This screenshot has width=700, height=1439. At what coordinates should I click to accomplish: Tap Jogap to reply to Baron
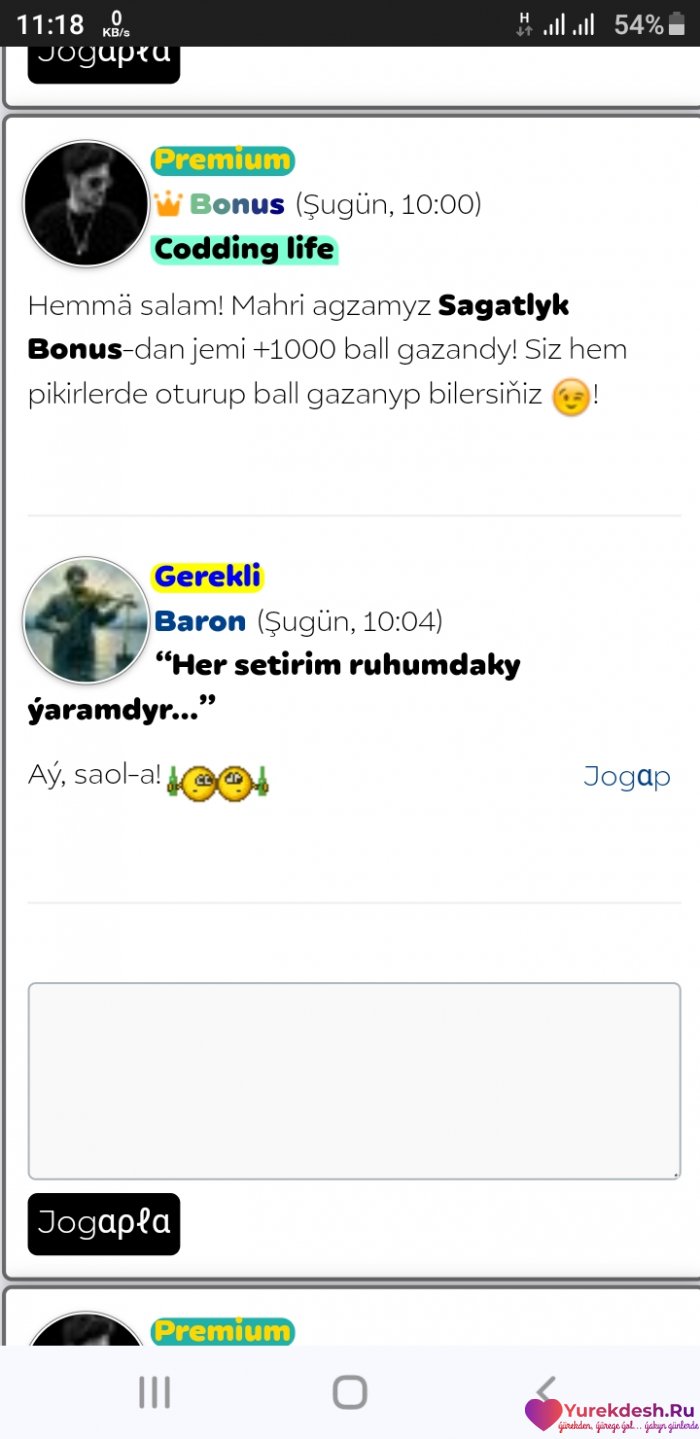tap(627, 776)
